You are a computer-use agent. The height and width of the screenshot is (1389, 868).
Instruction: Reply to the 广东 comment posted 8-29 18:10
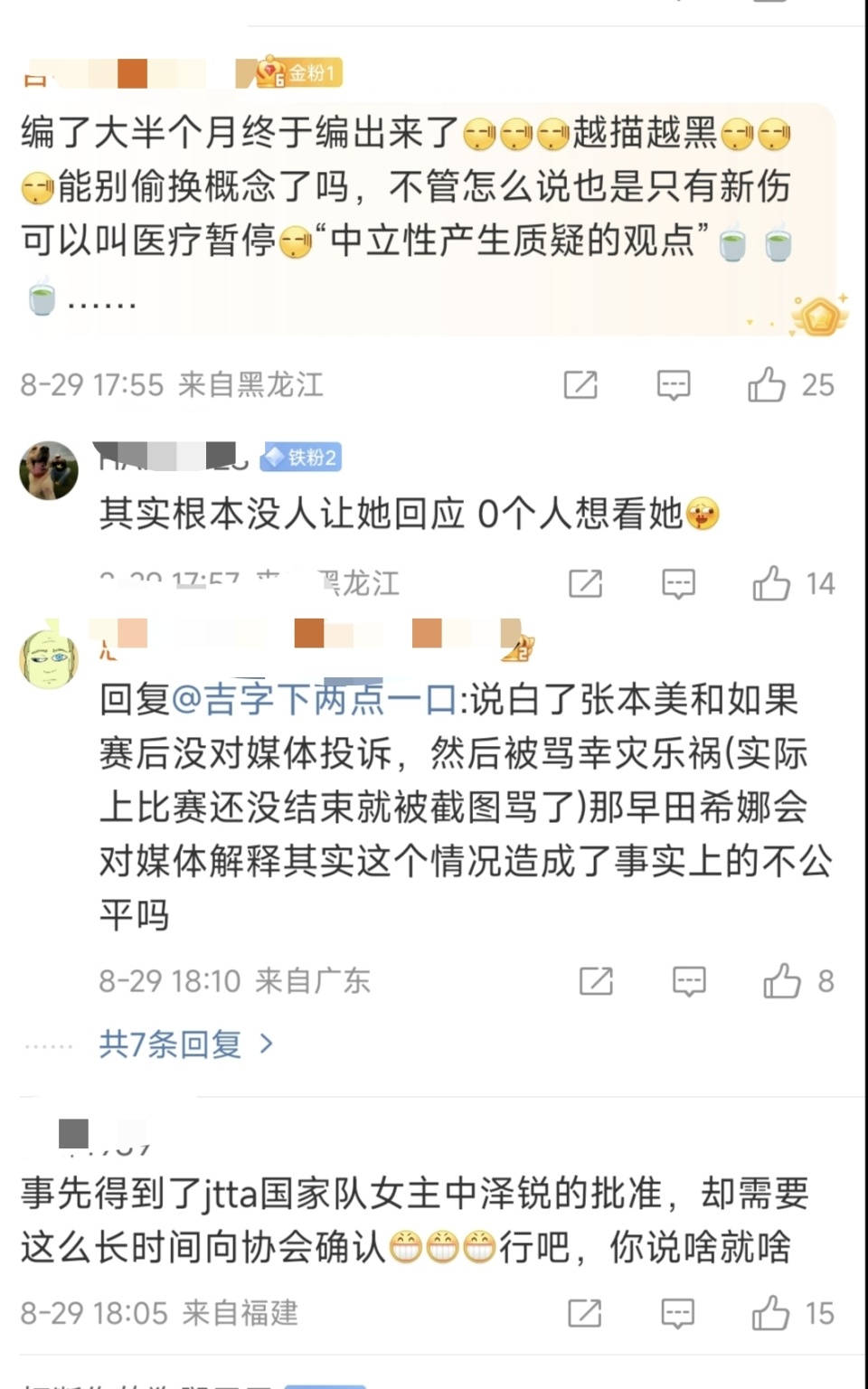pyautogui.click(x=689, y=980)
